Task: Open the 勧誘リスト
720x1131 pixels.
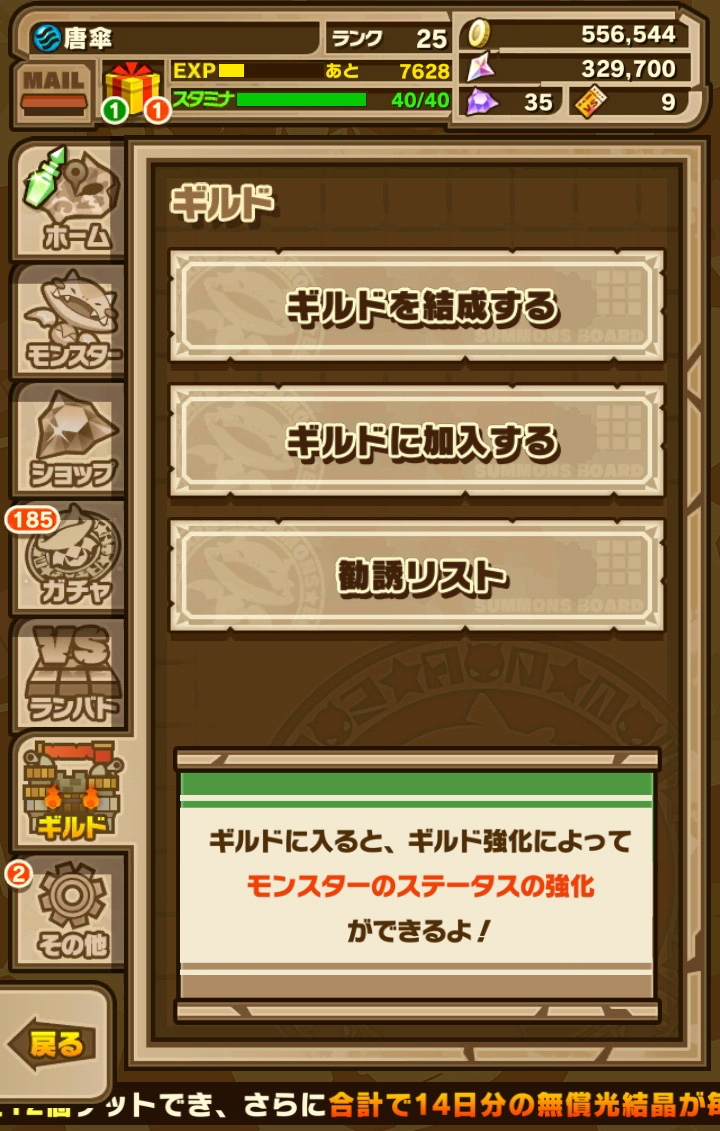Action: tap(416, 575)
